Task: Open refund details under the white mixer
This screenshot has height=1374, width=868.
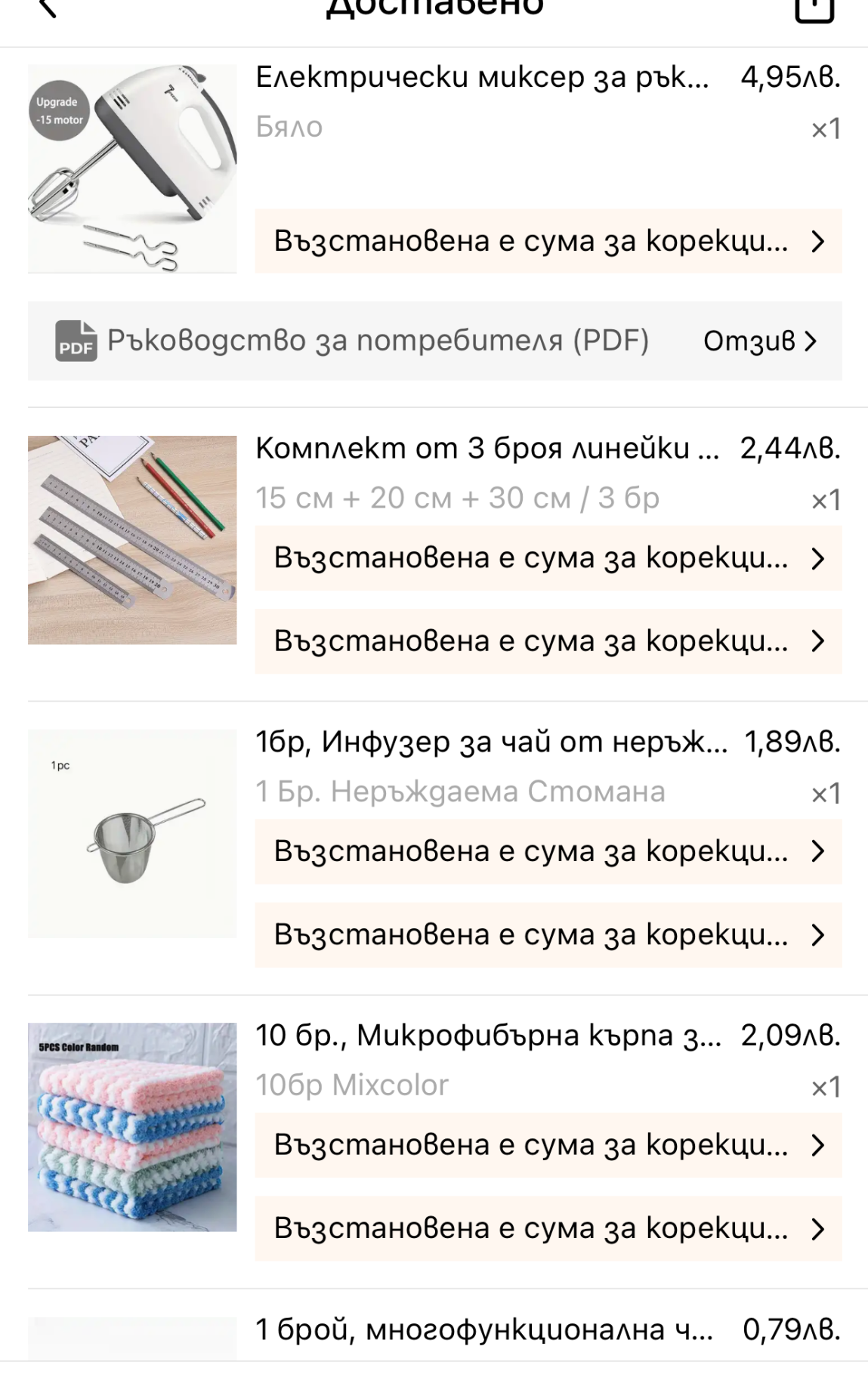Action: point(548,241)
